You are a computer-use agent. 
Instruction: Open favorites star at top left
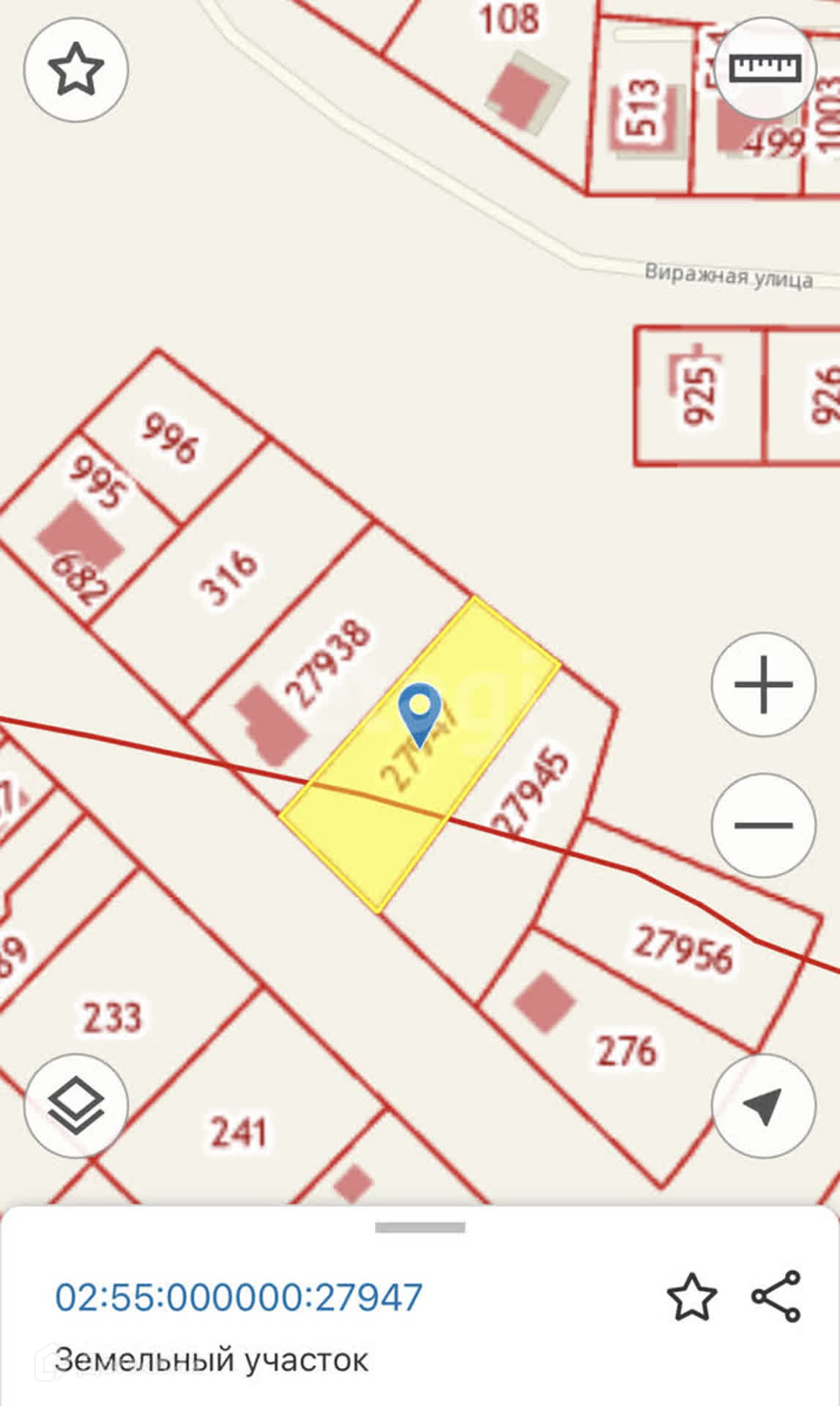75,70
